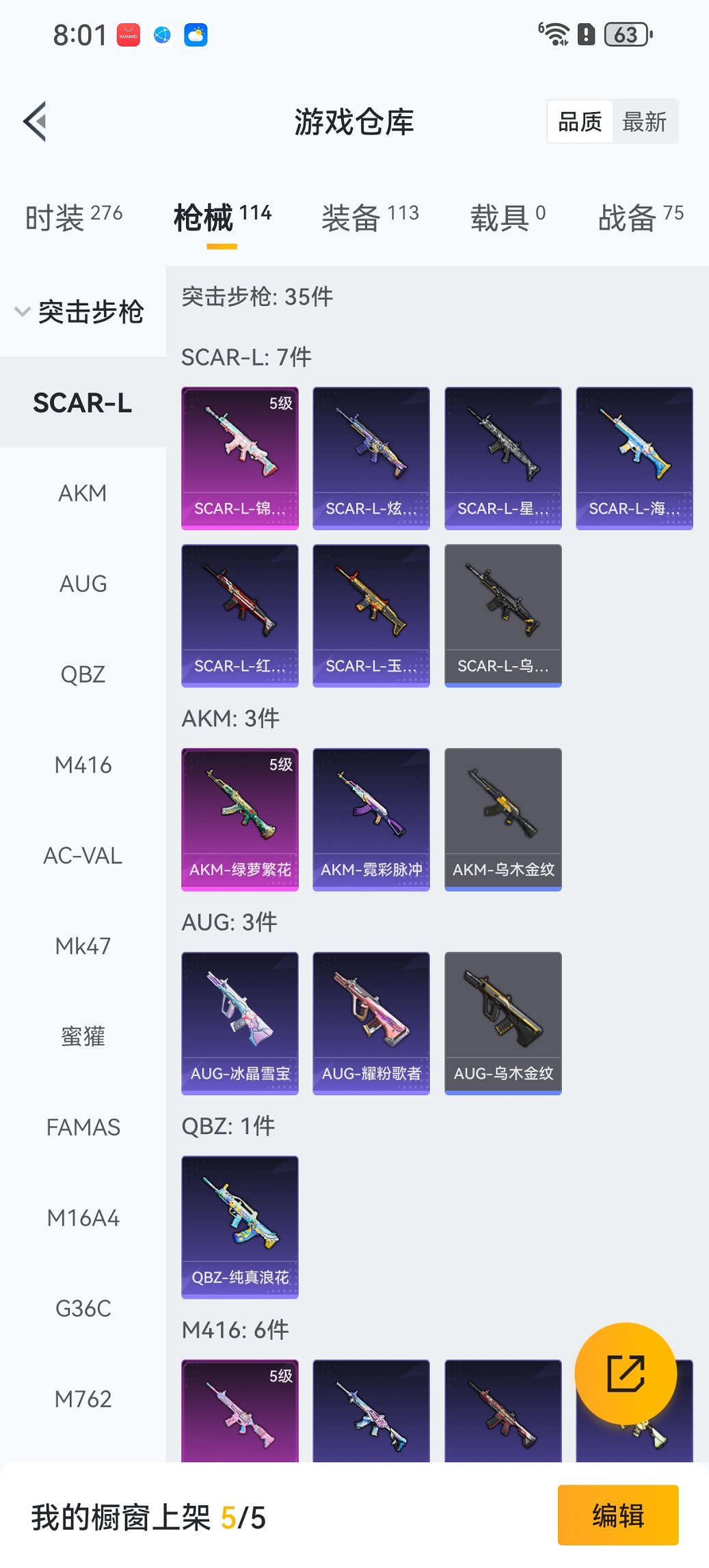Switch to the 装备 tab
The image size is (709, 1568).
[370, 218]
